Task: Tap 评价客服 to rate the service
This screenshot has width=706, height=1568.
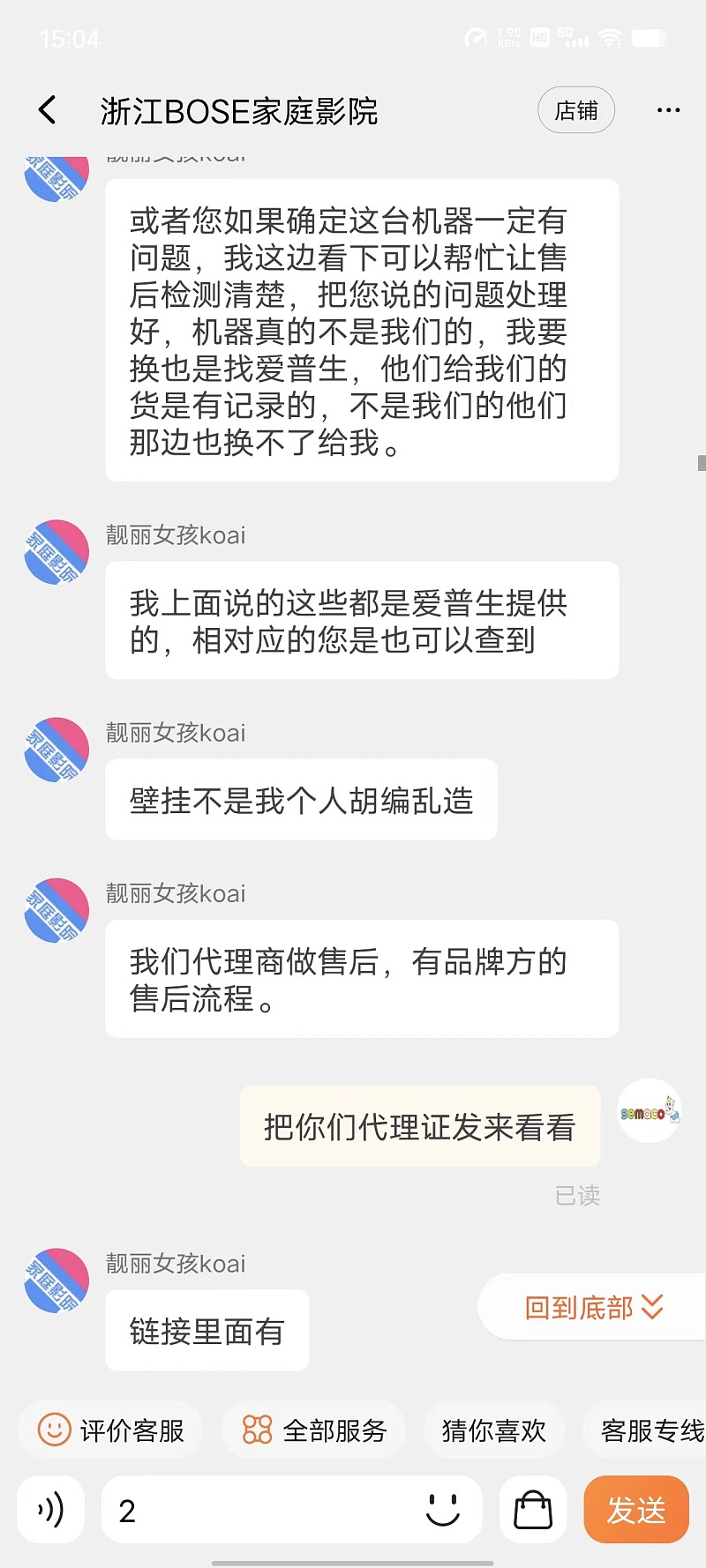Action: 111,1430
